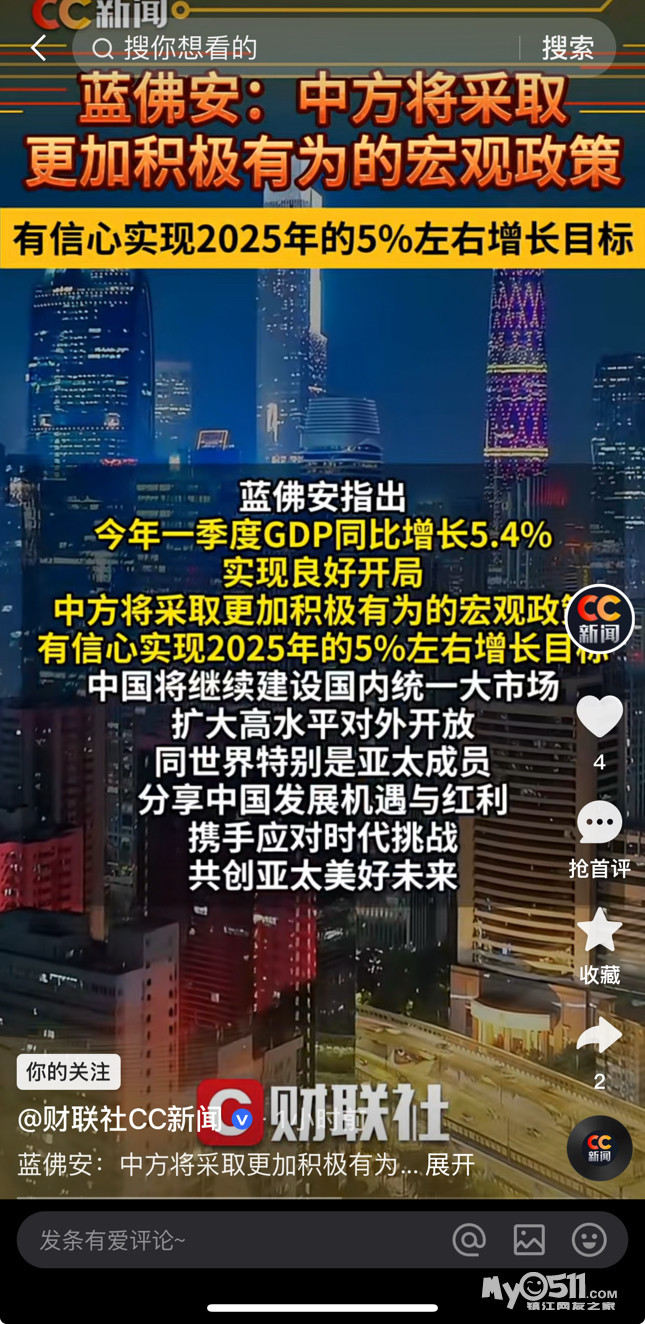Open the emoji picker
645x1324 pixels.
click(x=589, y=1240)
